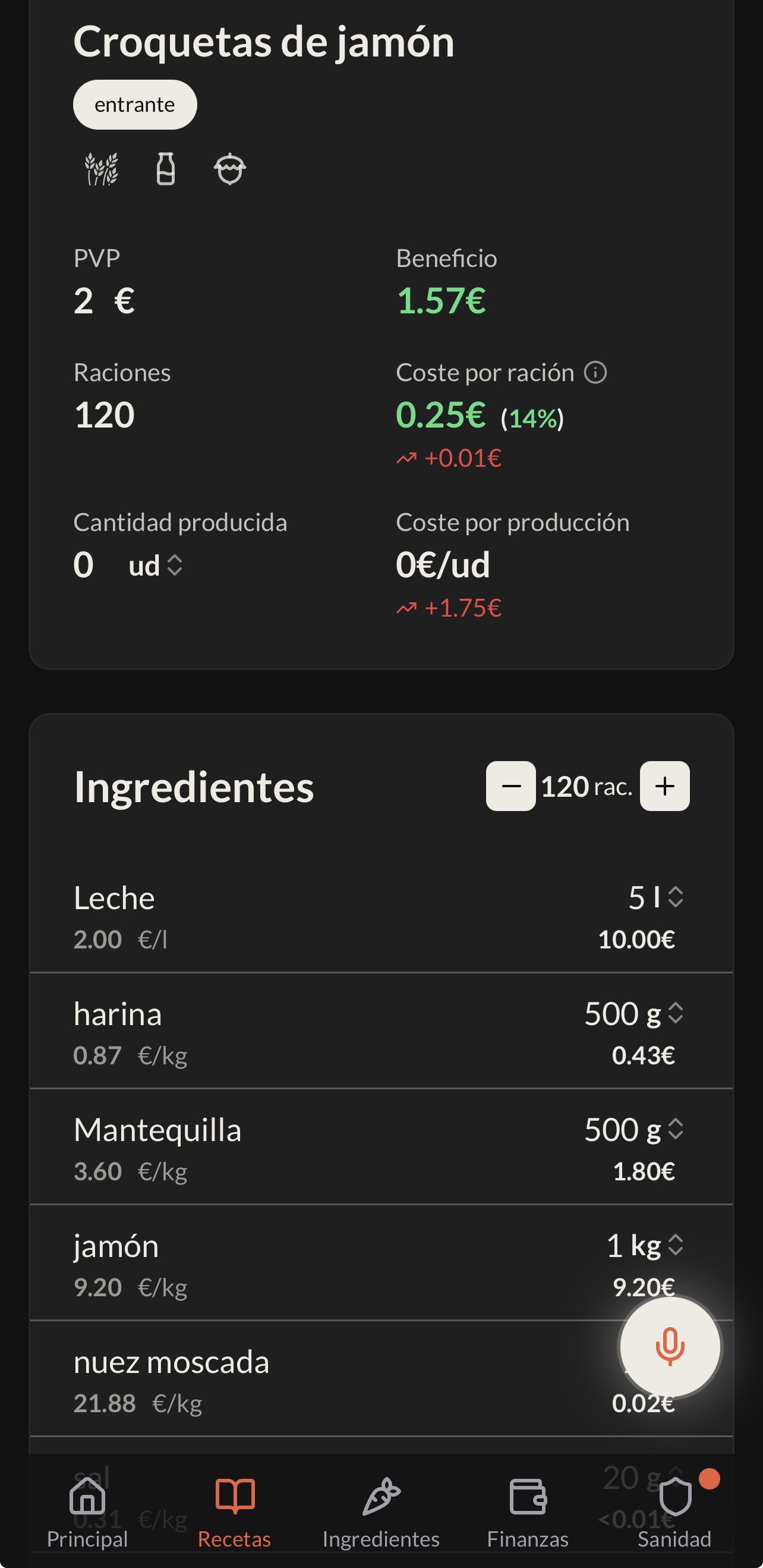Open the nuez moscada ingredient row
The height and width of the screenshot is (1568, 763).
[x=381, y=1379]
